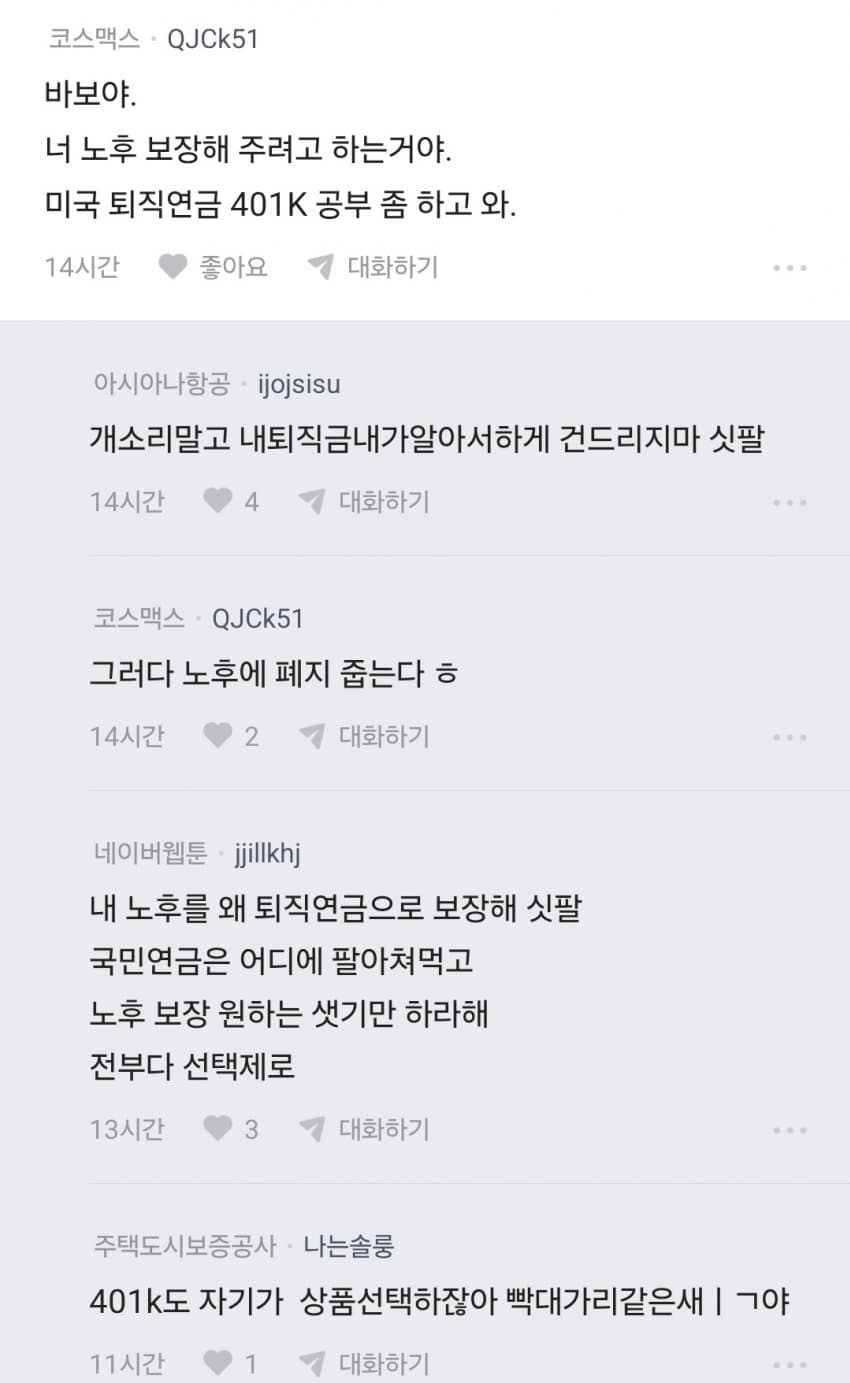Start 대화하기 with ijojsisu
This screenshot has height=1383, width=850.
point(364,501)
